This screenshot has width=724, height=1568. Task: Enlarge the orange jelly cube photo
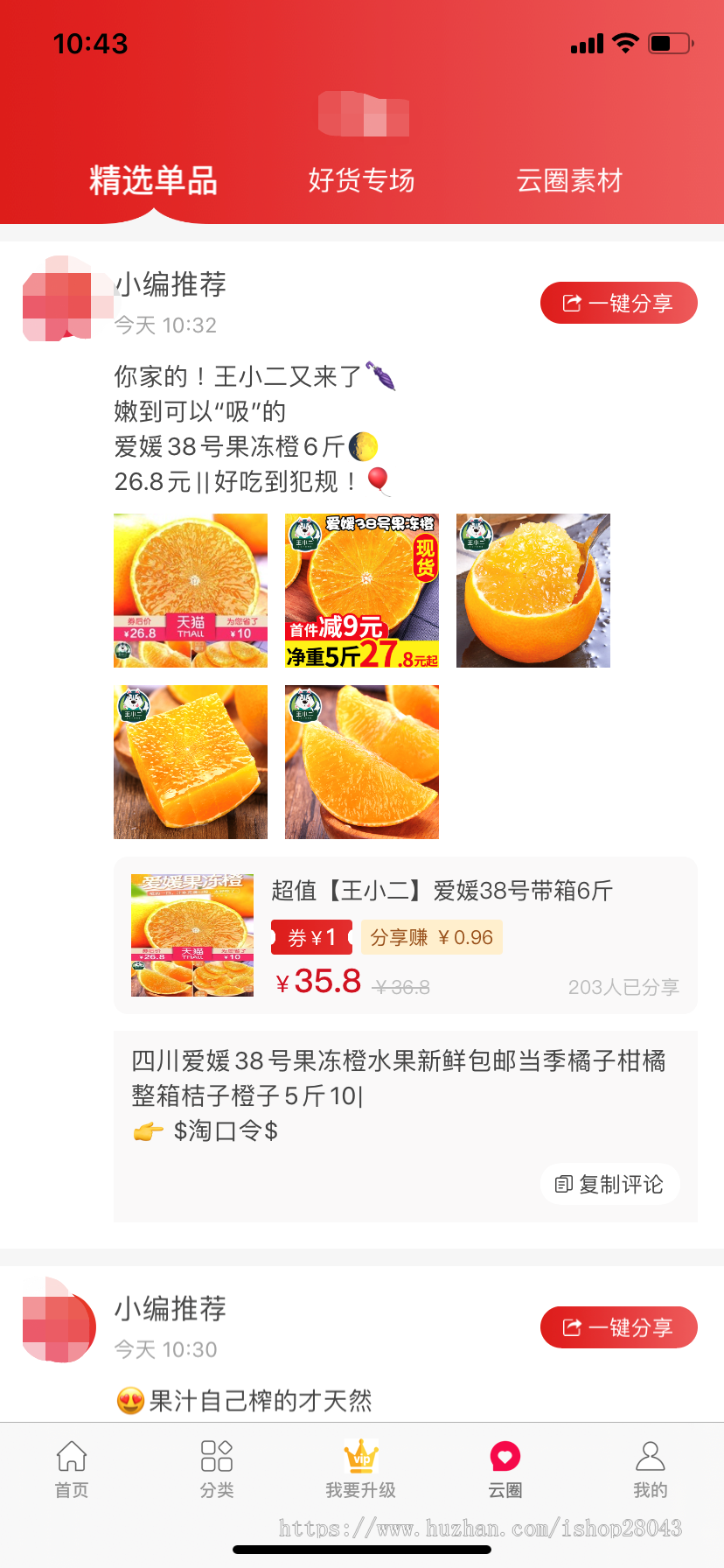point(191,762)
